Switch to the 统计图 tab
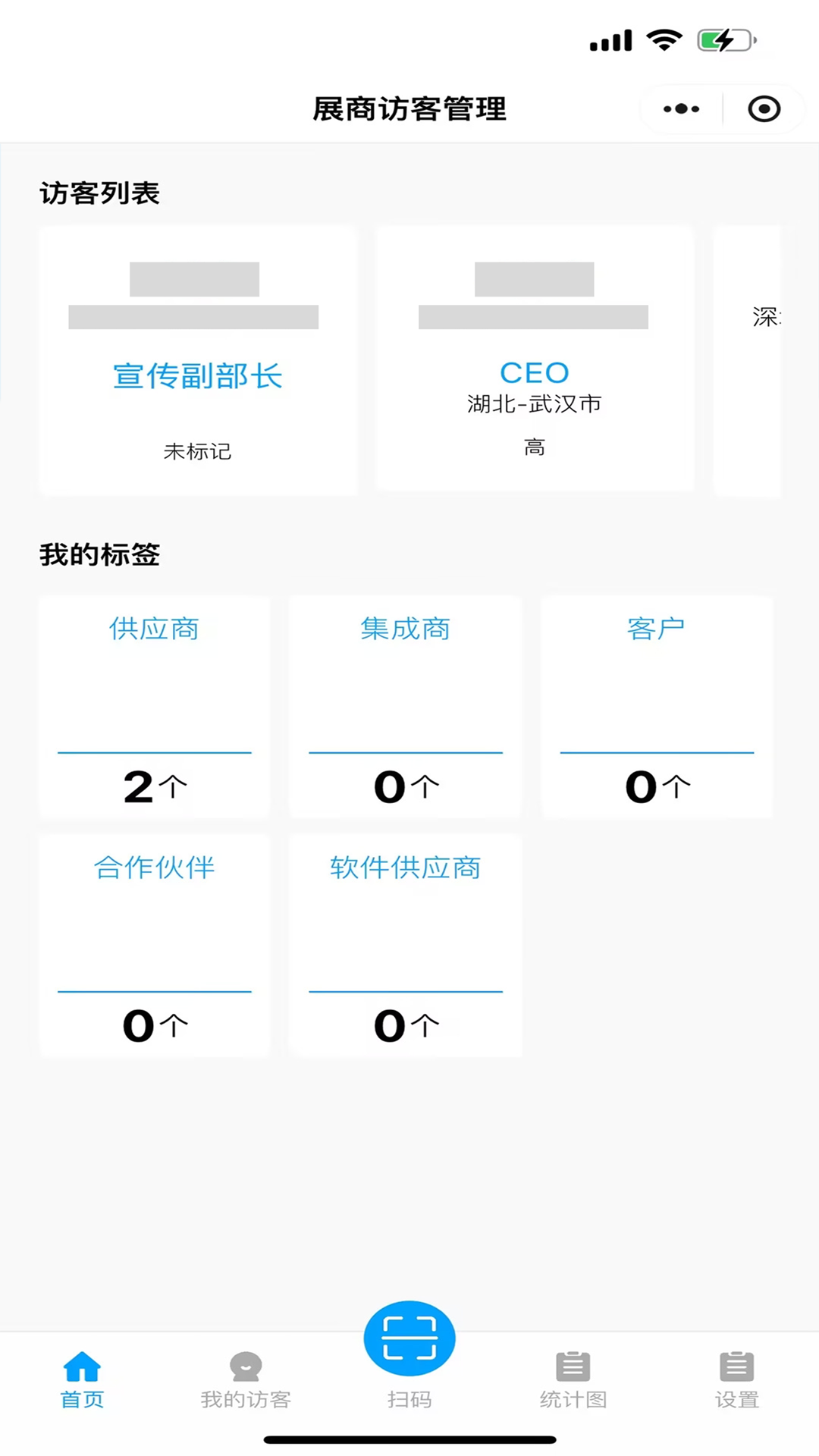Image resolution: width=819 pixels, height=1456 pixels. 573,1380
